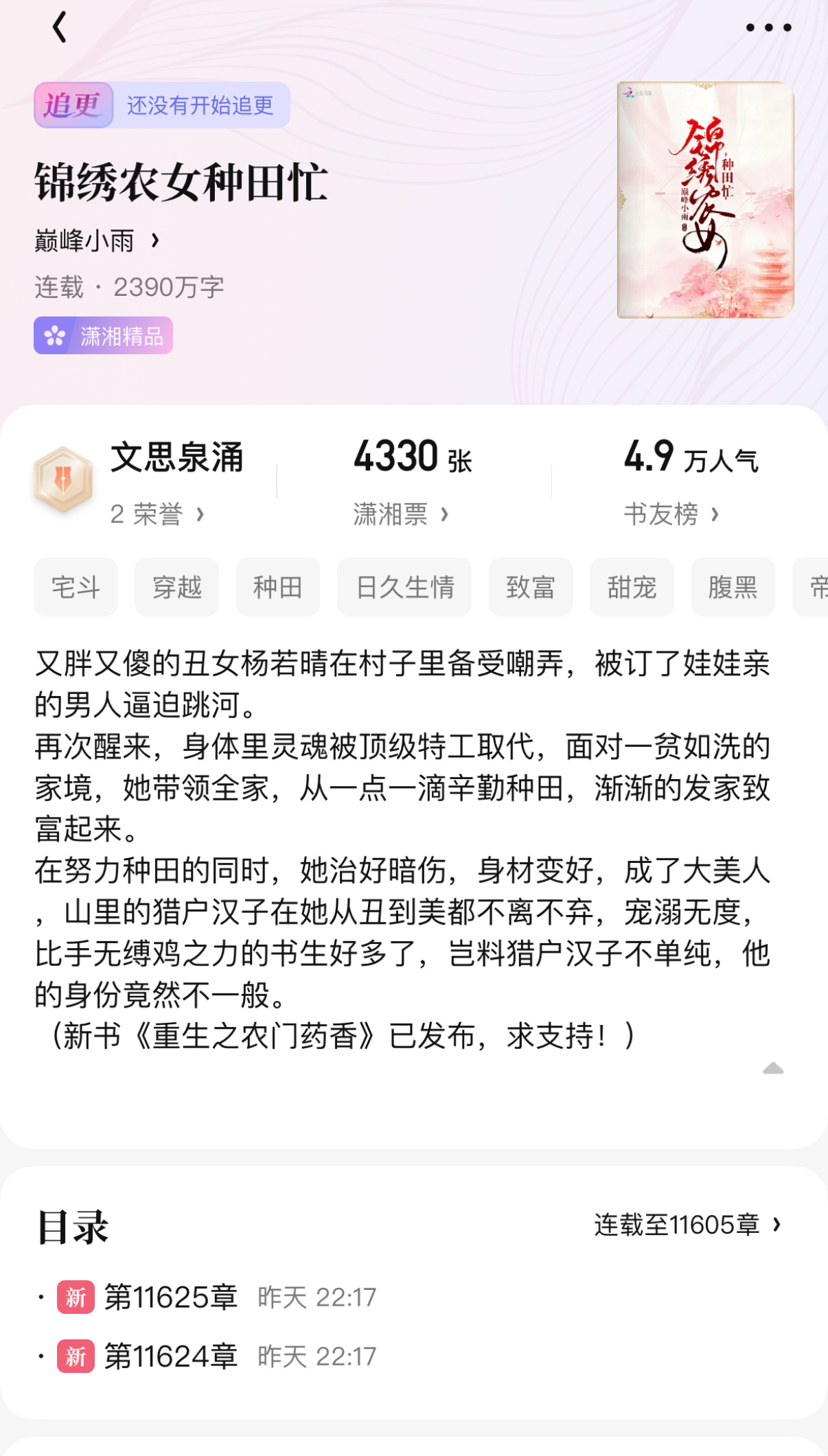Tap the 追更 follow-updates button
Image resolution: width=828 pixels, height=1456 pixels.
click(x=162, y=105)
